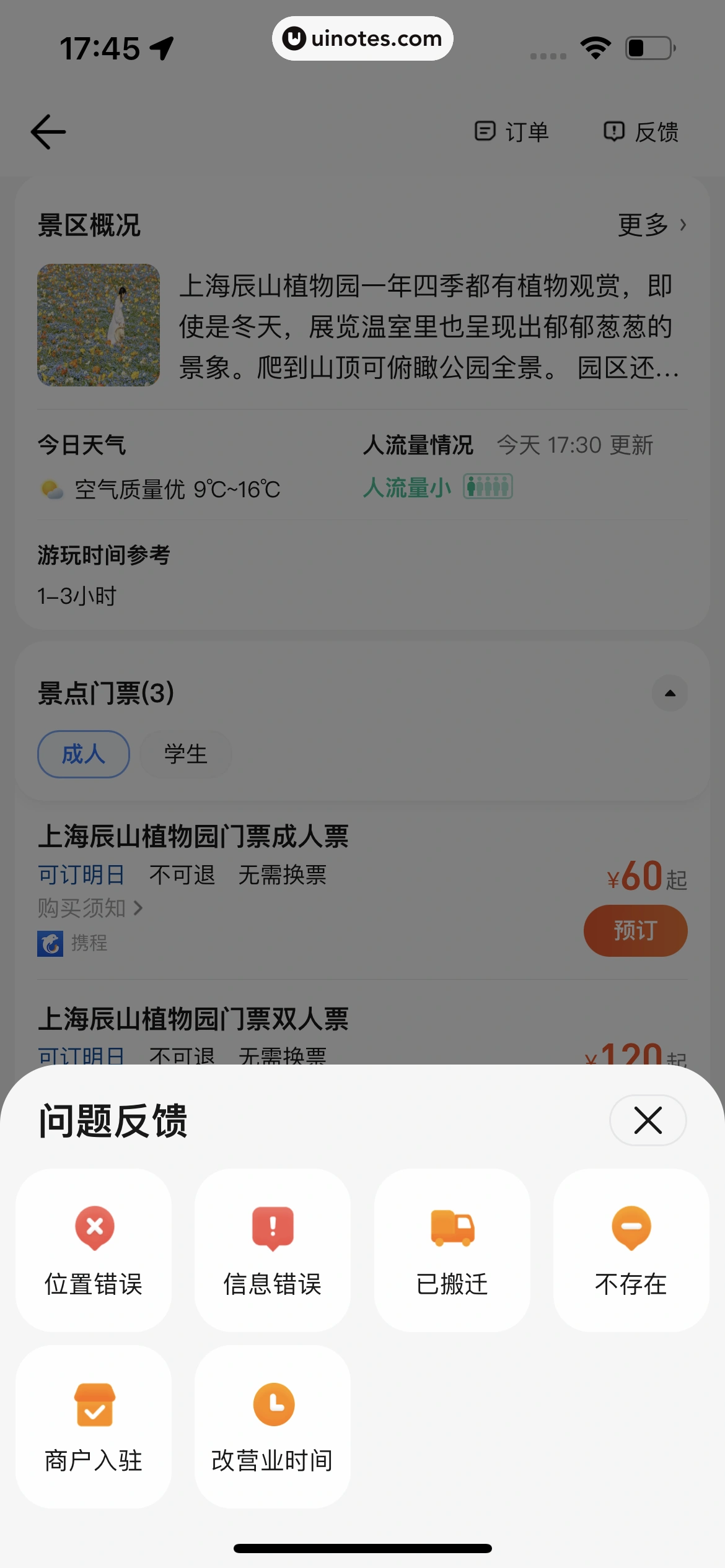View the garden overview photo thumbnail
The height and width of the screenshot is (1568, 725).
97,325
